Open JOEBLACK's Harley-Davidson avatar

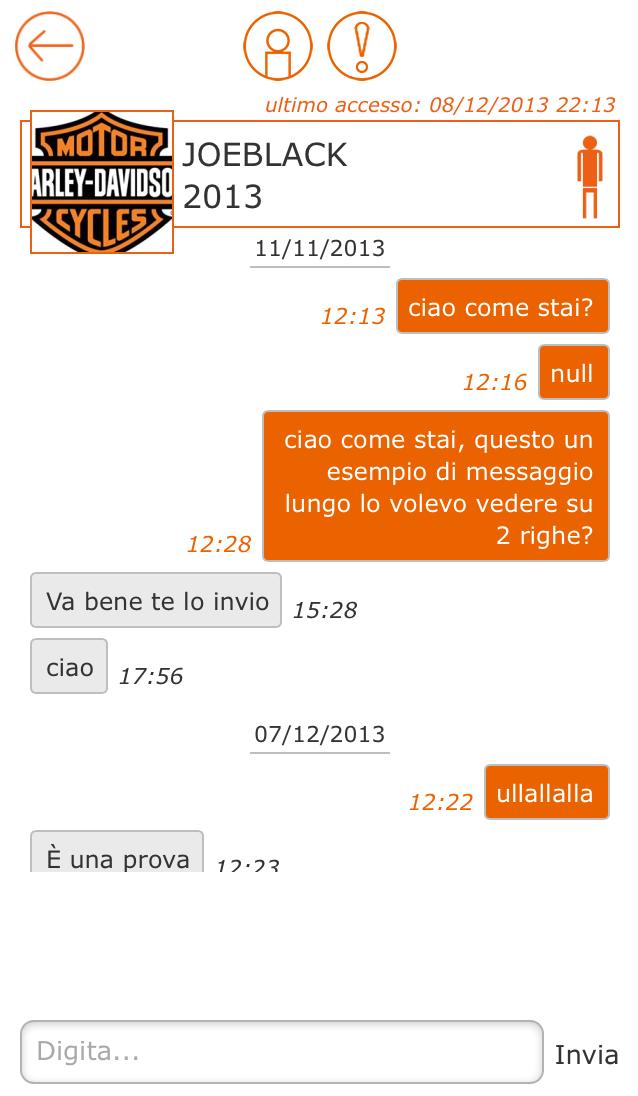tap(102, 182)
